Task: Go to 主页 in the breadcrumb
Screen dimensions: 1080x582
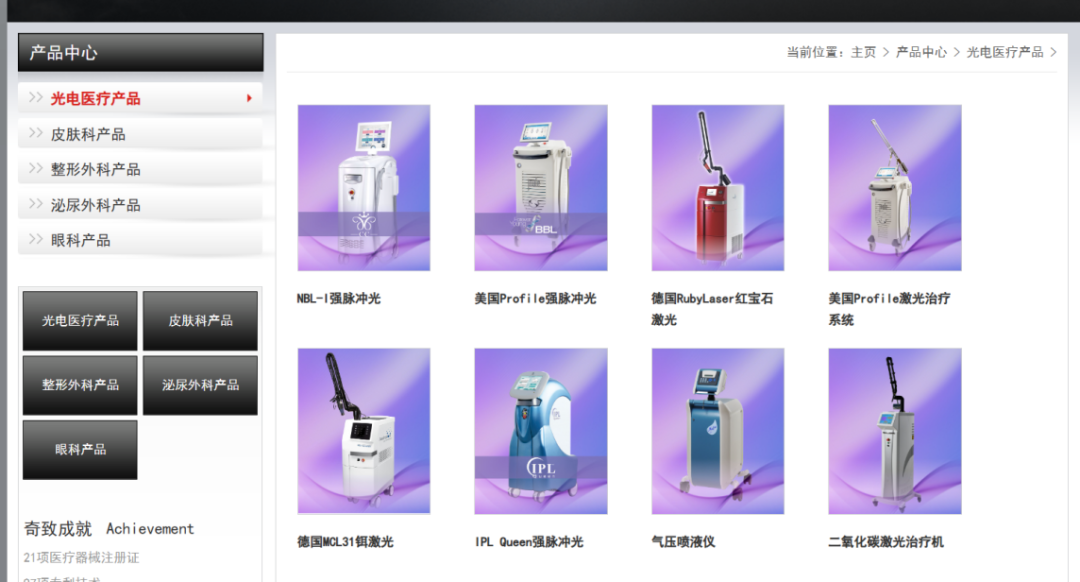Action: pos(863,52)
